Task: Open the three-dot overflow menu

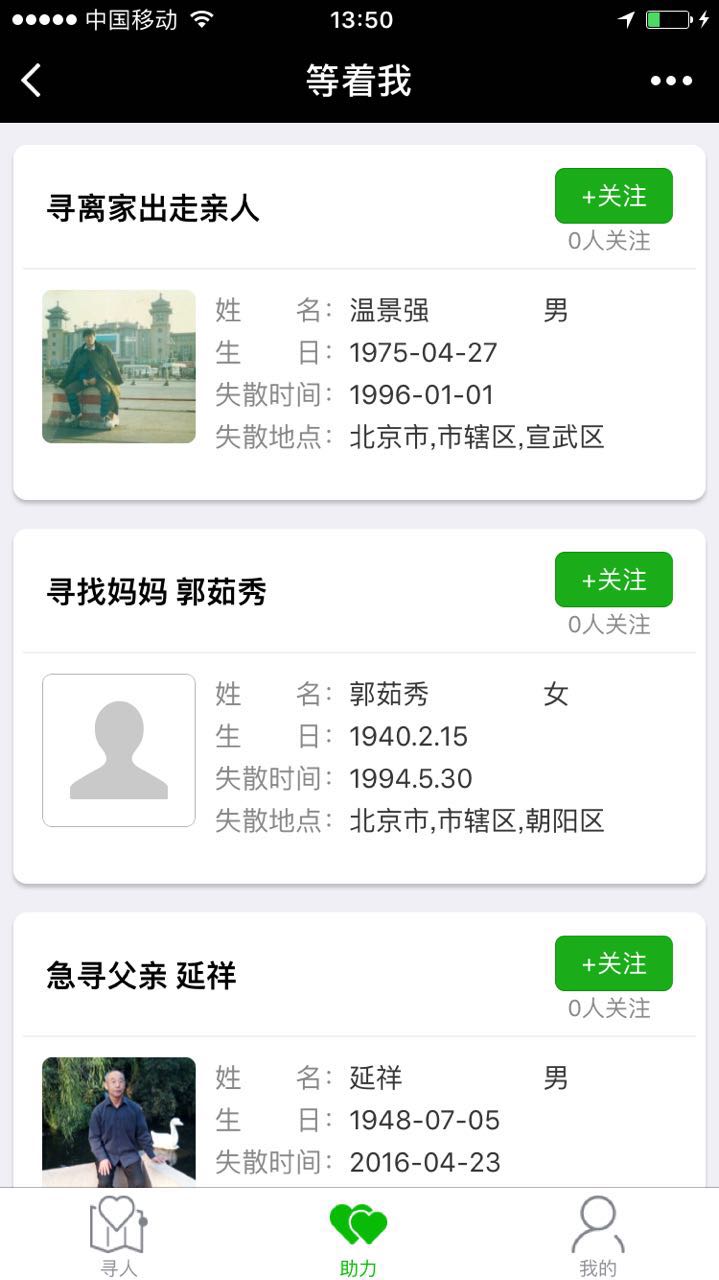Action: (x=671, y=81)
